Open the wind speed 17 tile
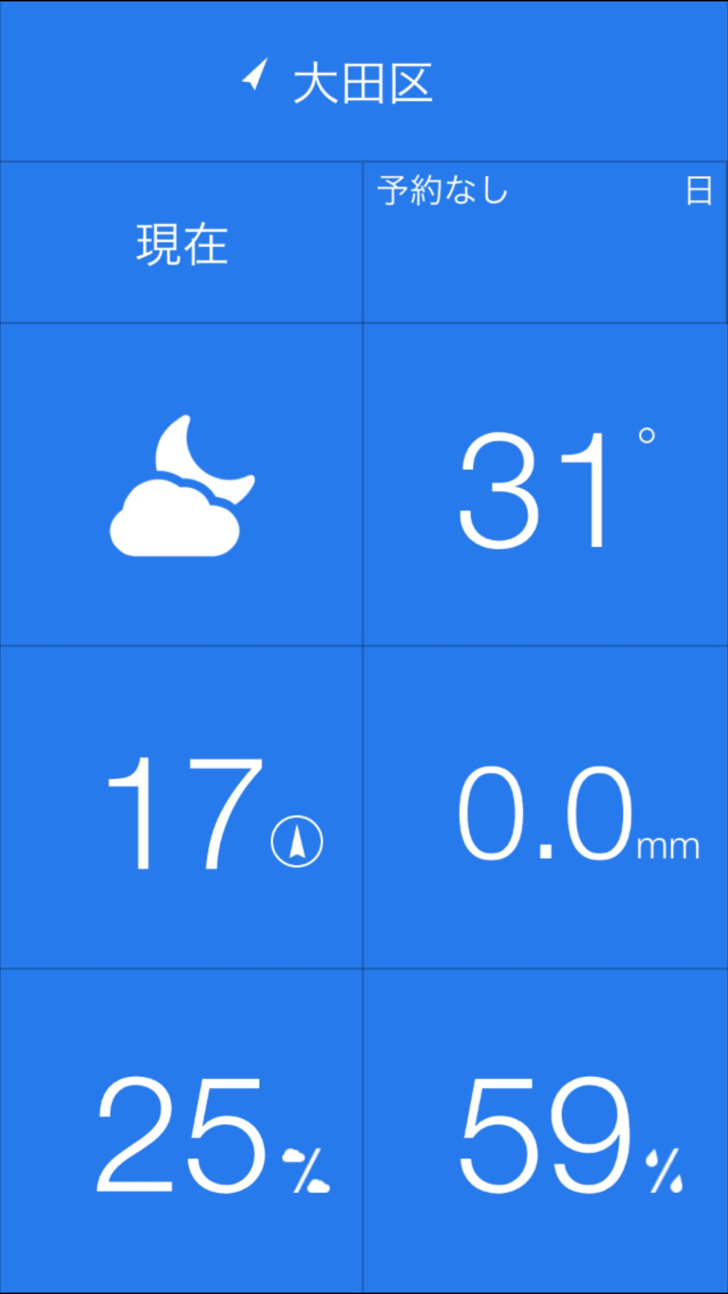 pos(181,807)
